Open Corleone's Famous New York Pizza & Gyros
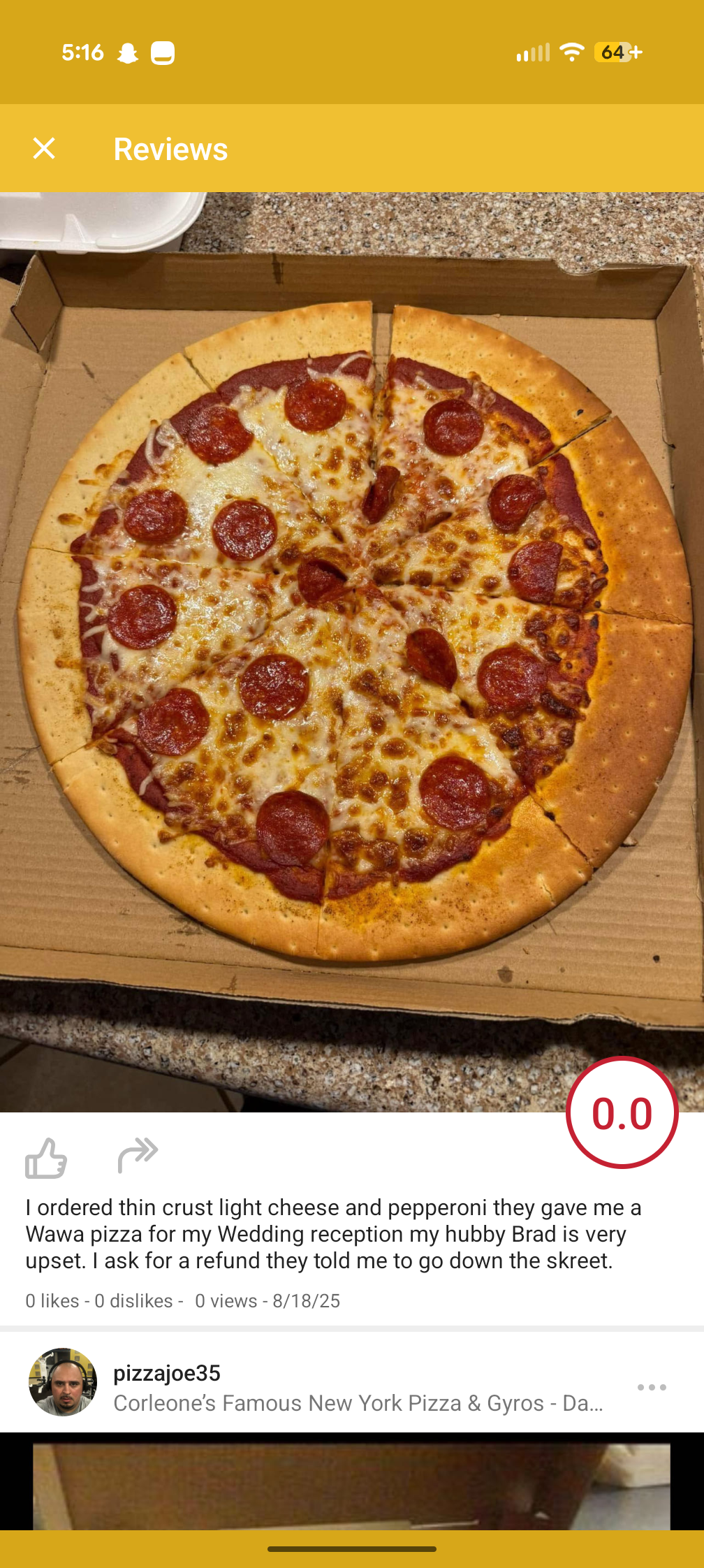Viewport: 704px width, 1568px height. (358, 1402)
